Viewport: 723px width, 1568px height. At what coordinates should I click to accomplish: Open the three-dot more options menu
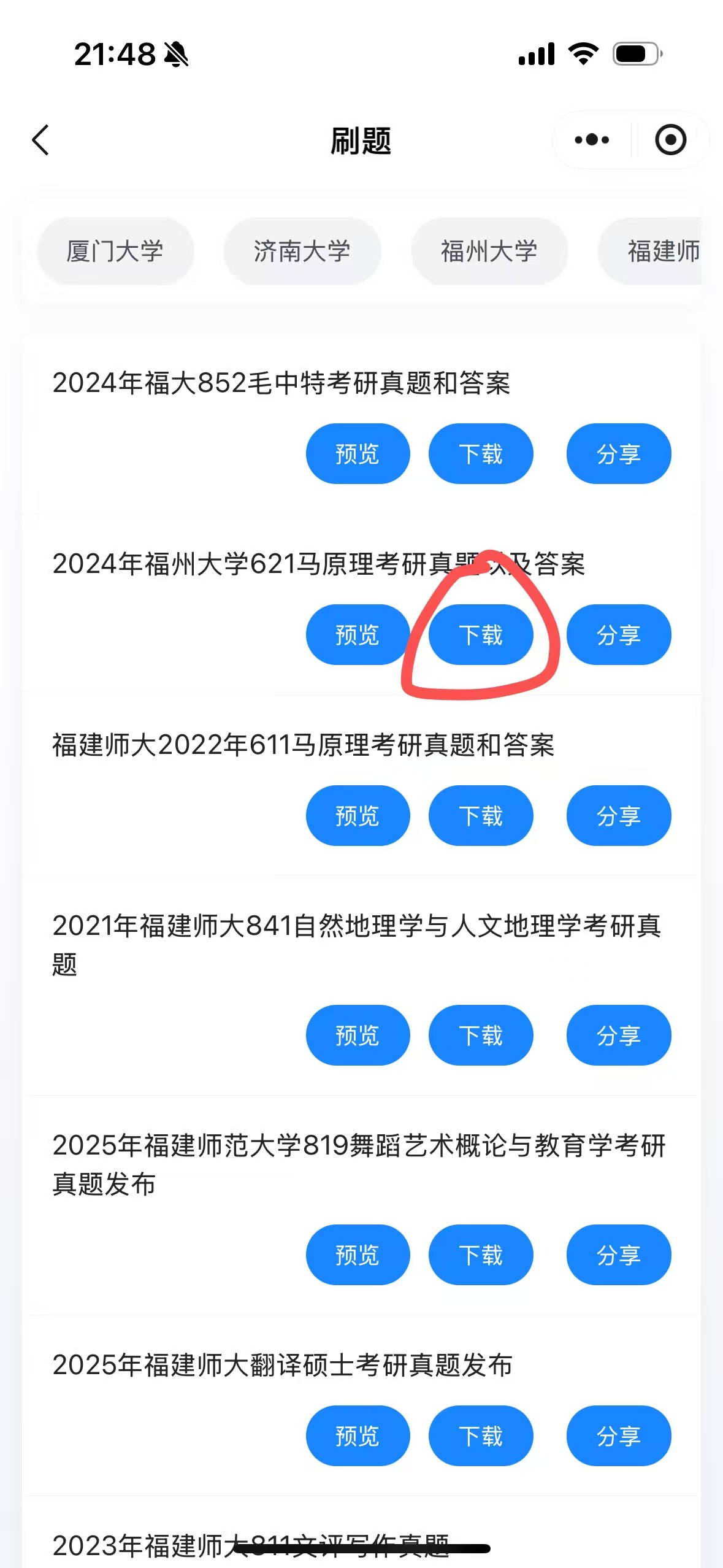click(x=589, y=140)
